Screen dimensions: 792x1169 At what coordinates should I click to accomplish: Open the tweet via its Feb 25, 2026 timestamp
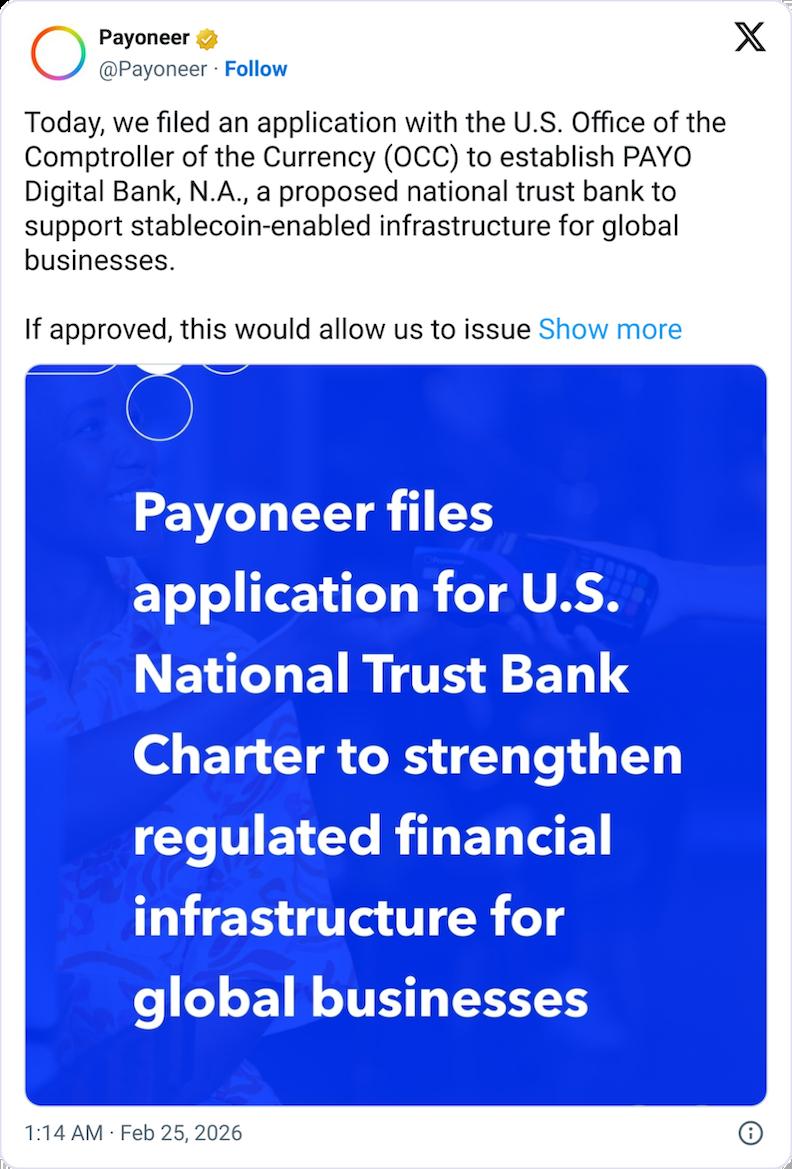pos(182,1133)
